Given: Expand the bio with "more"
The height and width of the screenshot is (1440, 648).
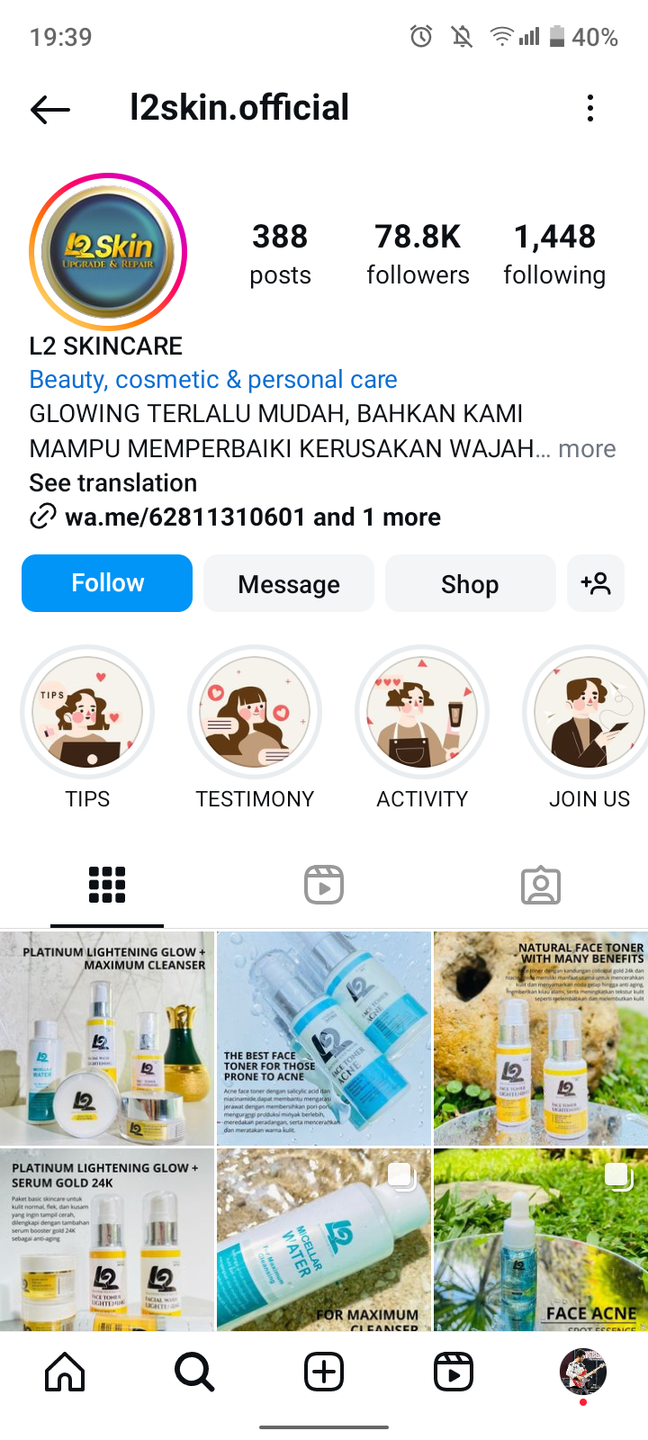Looking at the screenshot, I should click(x=587, y=449).
